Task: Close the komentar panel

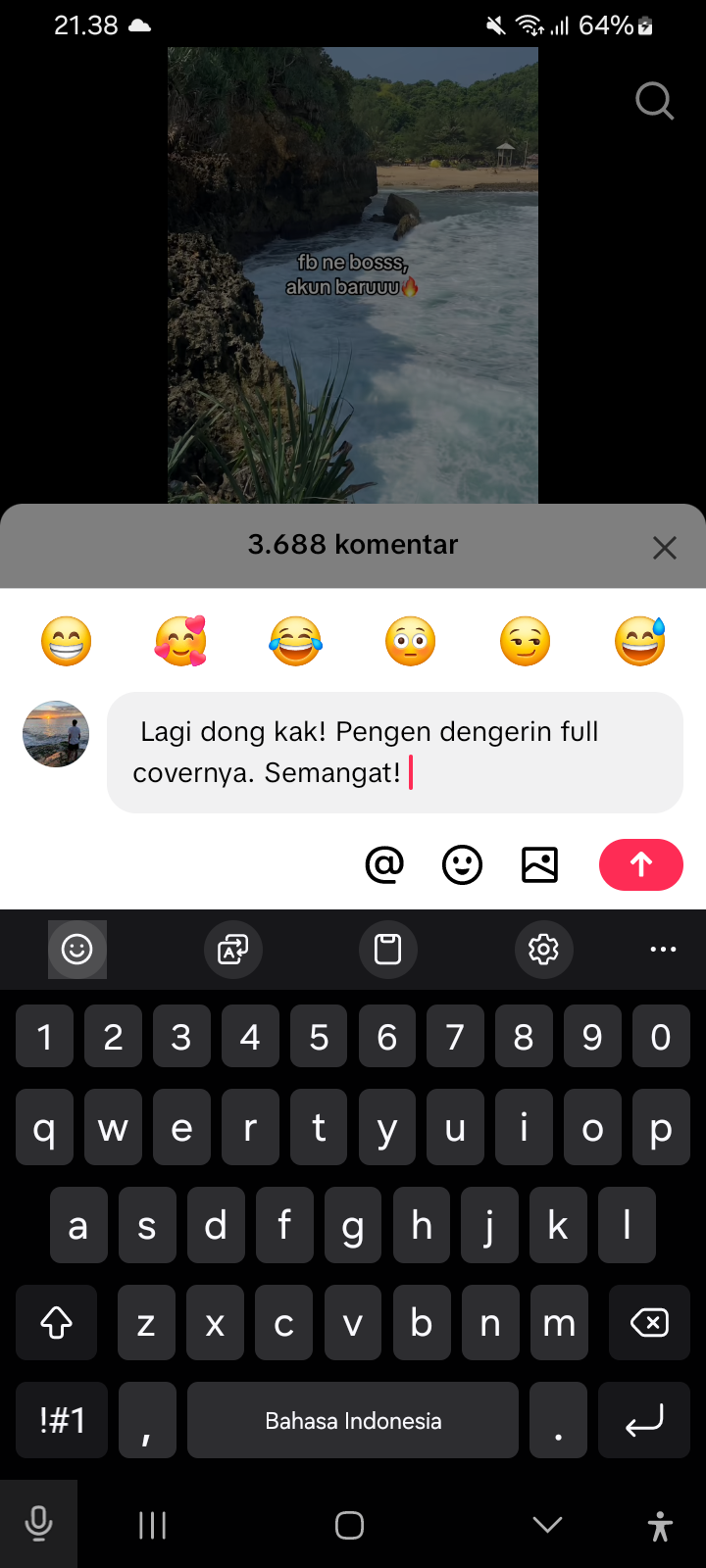Action: click(665, 548)
